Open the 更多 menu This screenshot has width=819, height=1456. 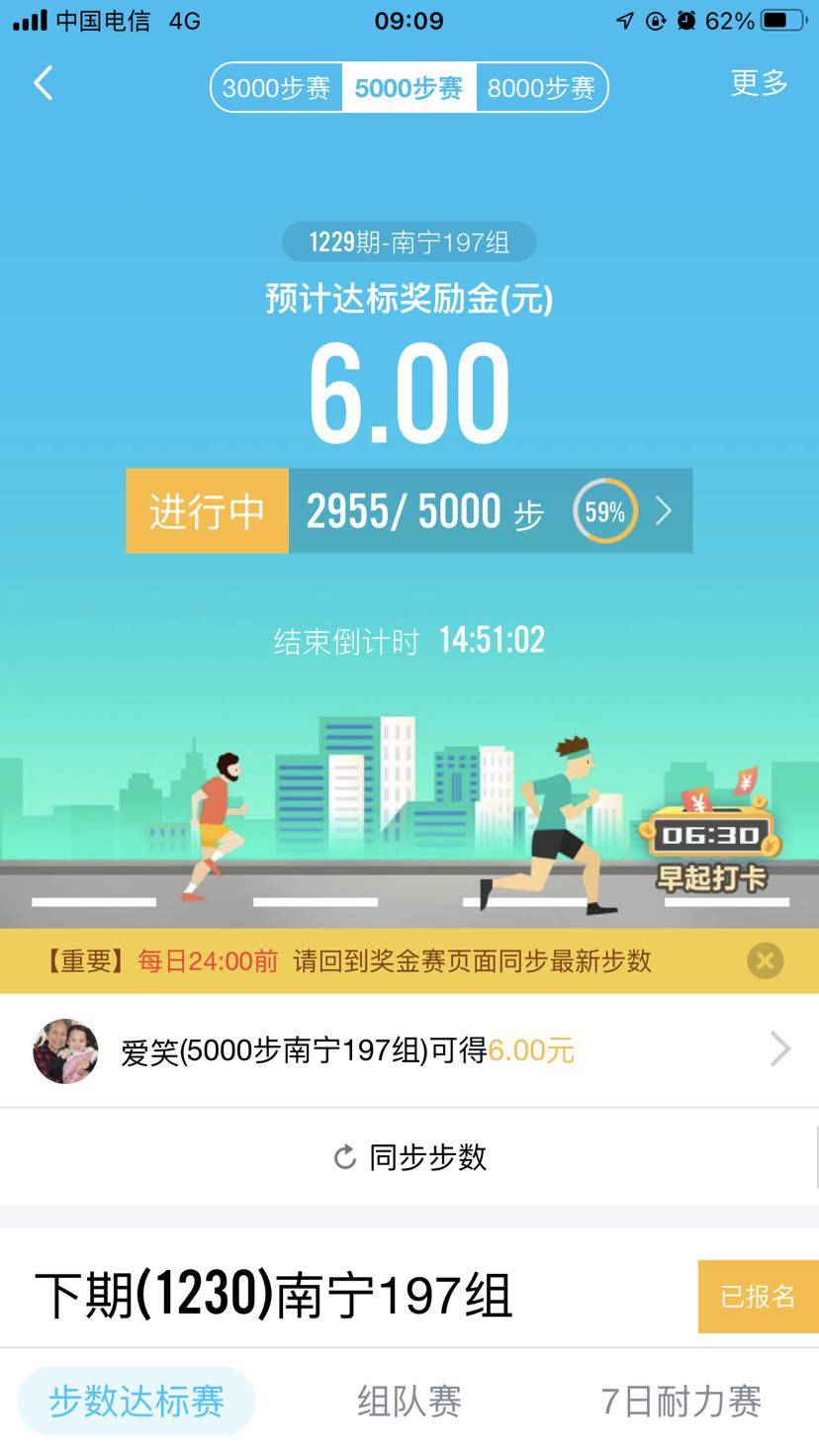point(759,84)
